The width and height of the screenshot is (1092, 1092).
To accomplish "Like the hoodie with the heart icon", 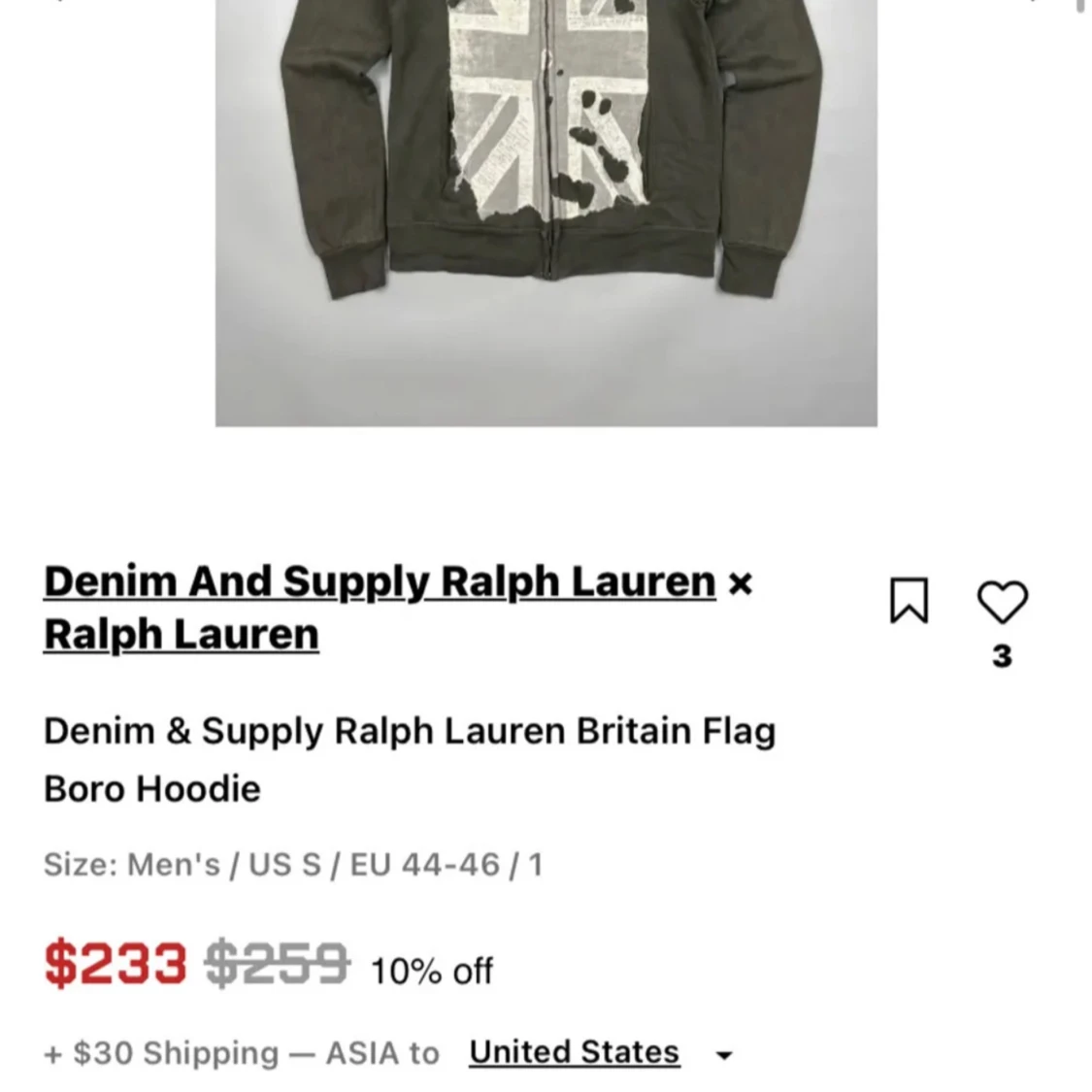I will pos(1002,601).
